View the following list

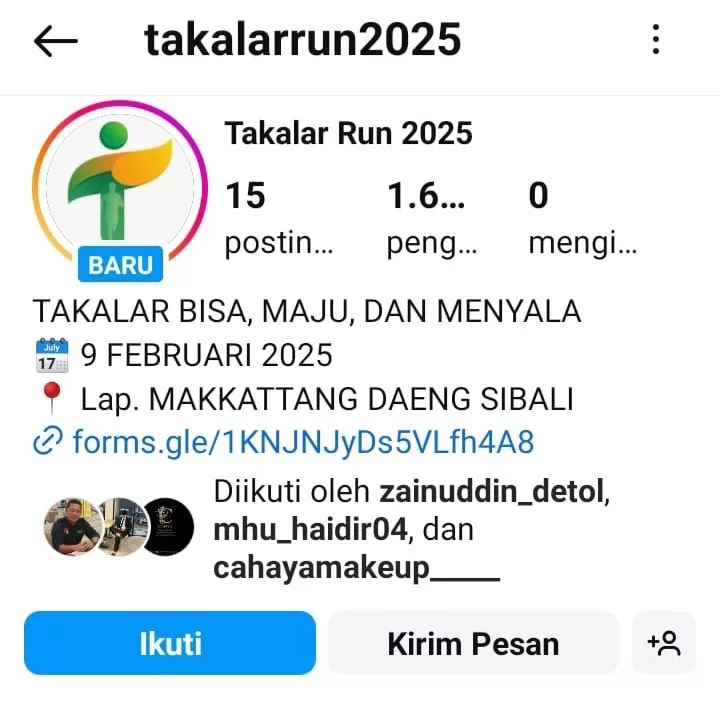(581, 217)
